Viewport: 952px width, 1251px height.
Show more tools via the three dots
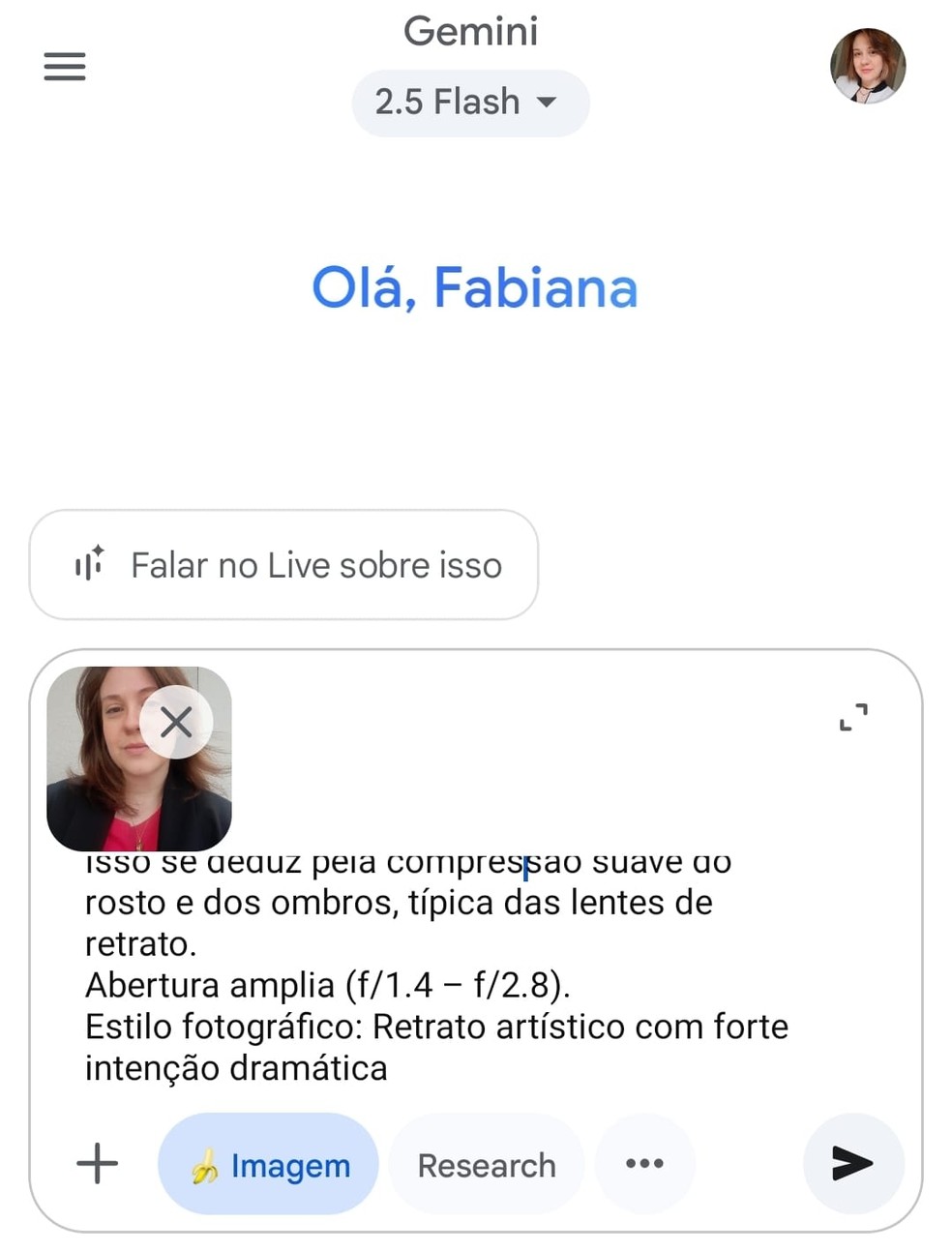pyautogui.click(x=644, y=1164)
